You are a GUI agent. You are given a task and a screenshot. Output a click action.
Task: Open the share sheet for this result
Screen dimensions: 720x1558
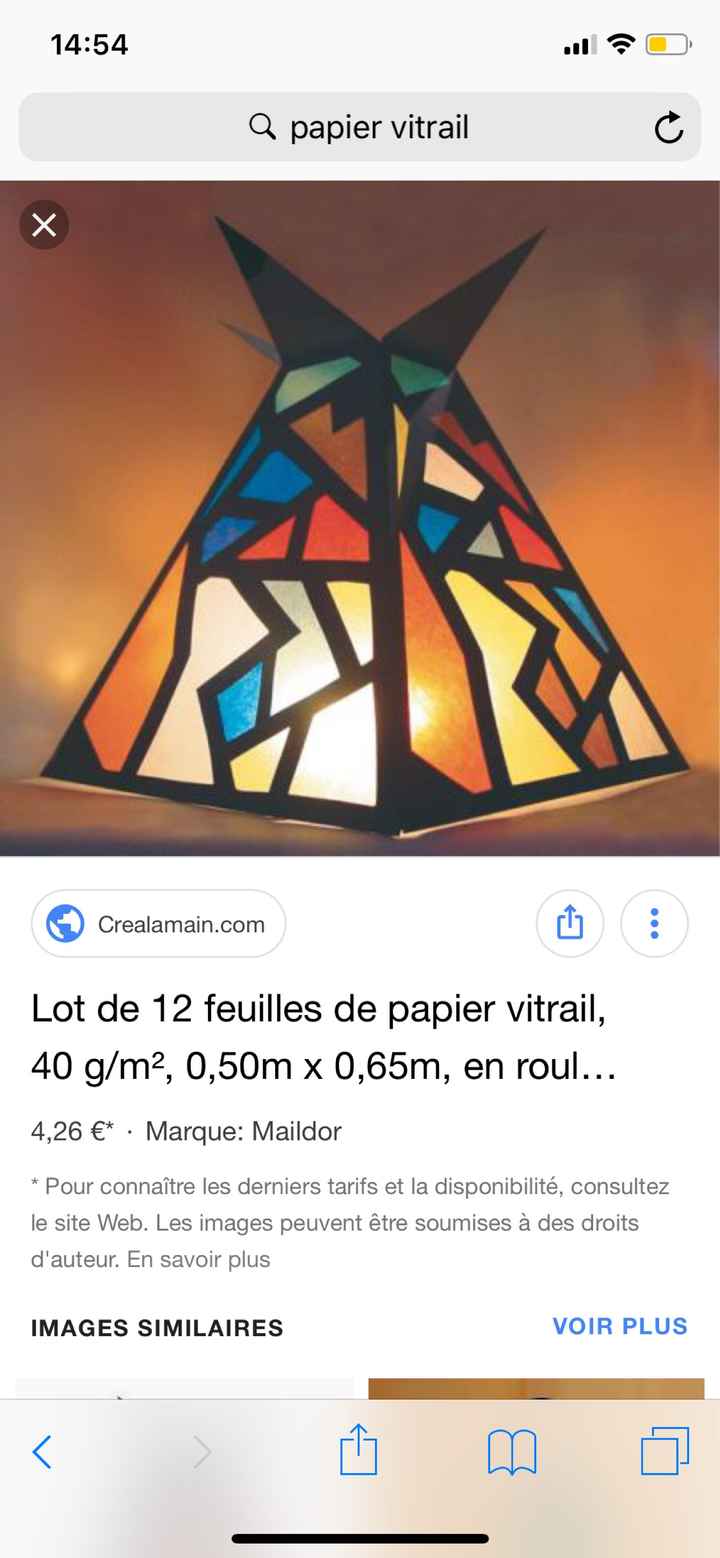click(x=570, y=923)
